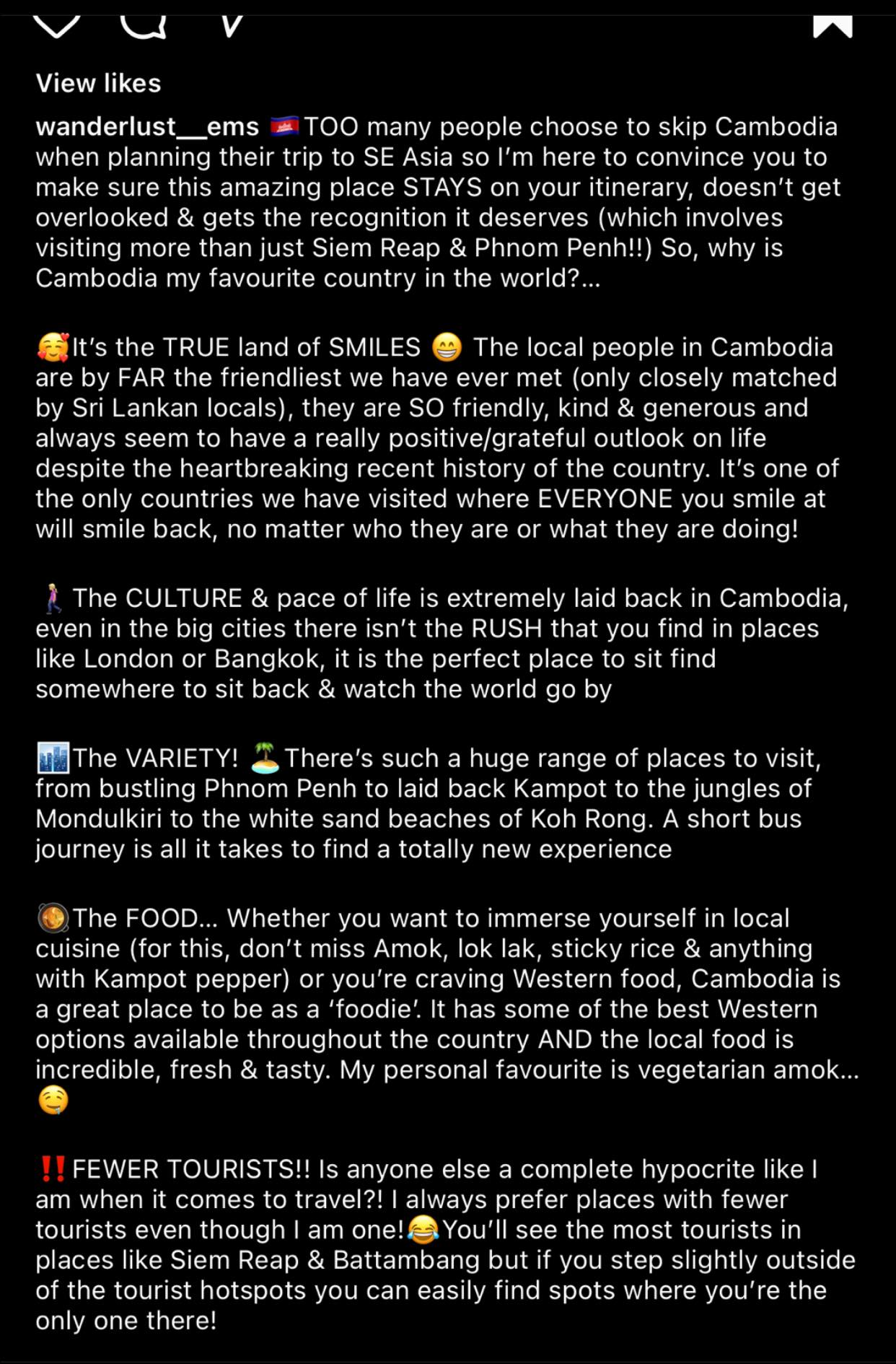Toggle the bookmark on this saved post
The image size is (896, 1364).
pos(833,25)
